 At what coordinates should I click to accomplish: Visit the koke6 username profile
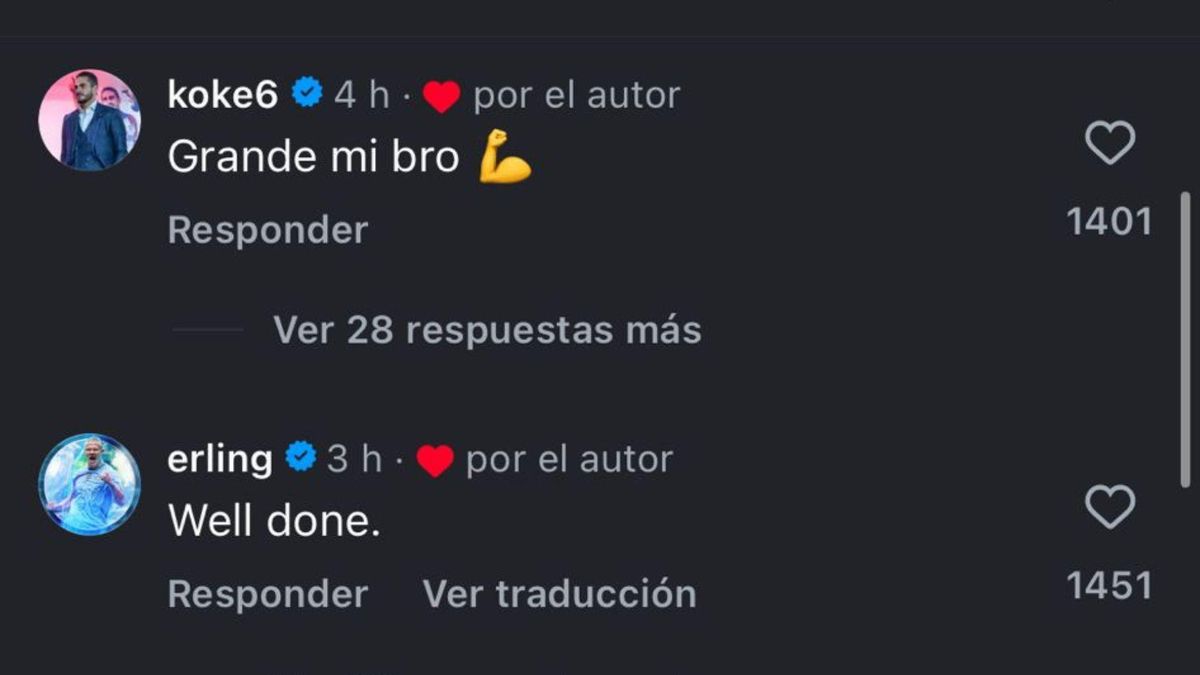223,95
